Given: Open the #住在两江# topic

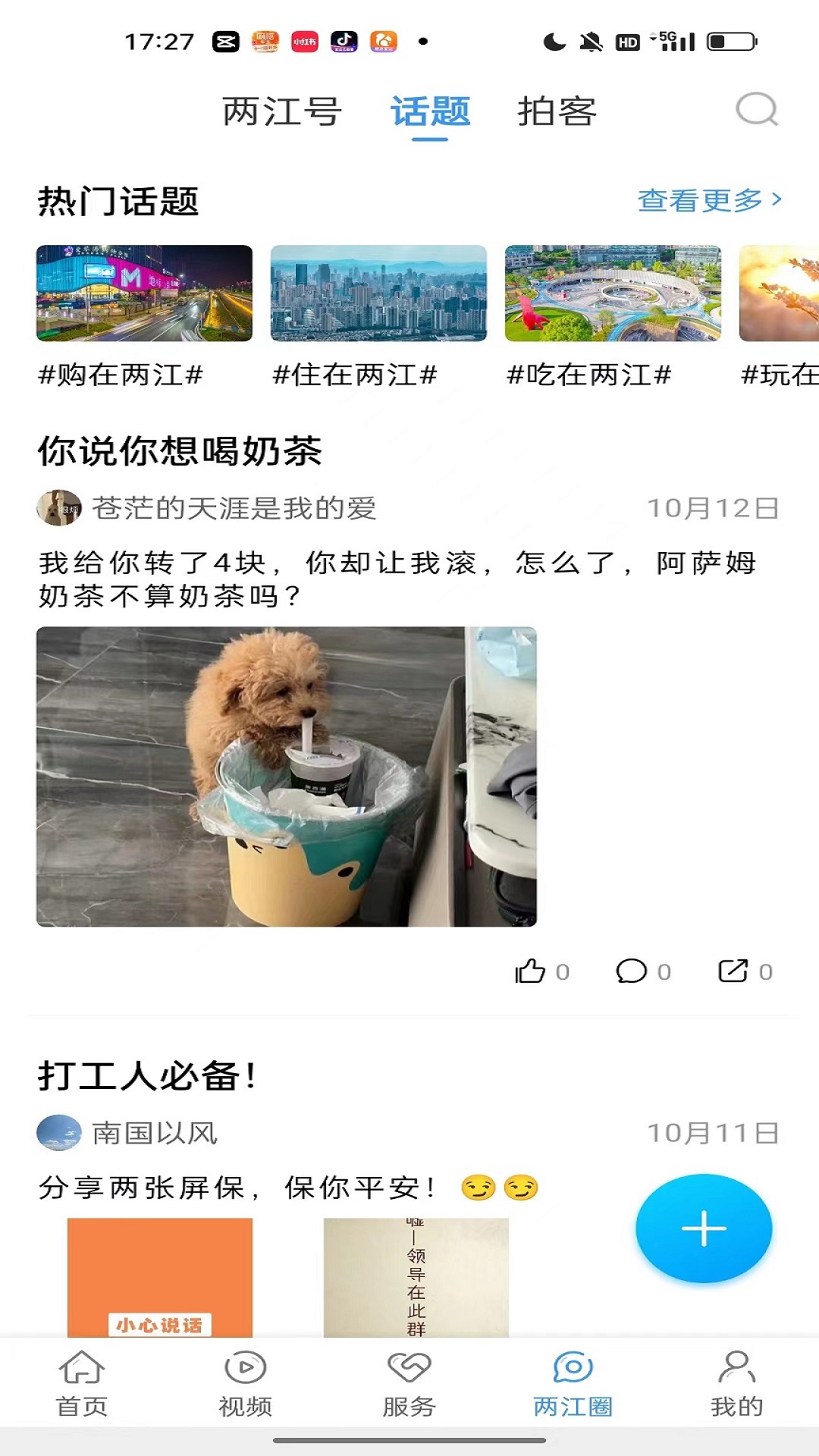Looking at the screenshot, I should click(377, 294).
